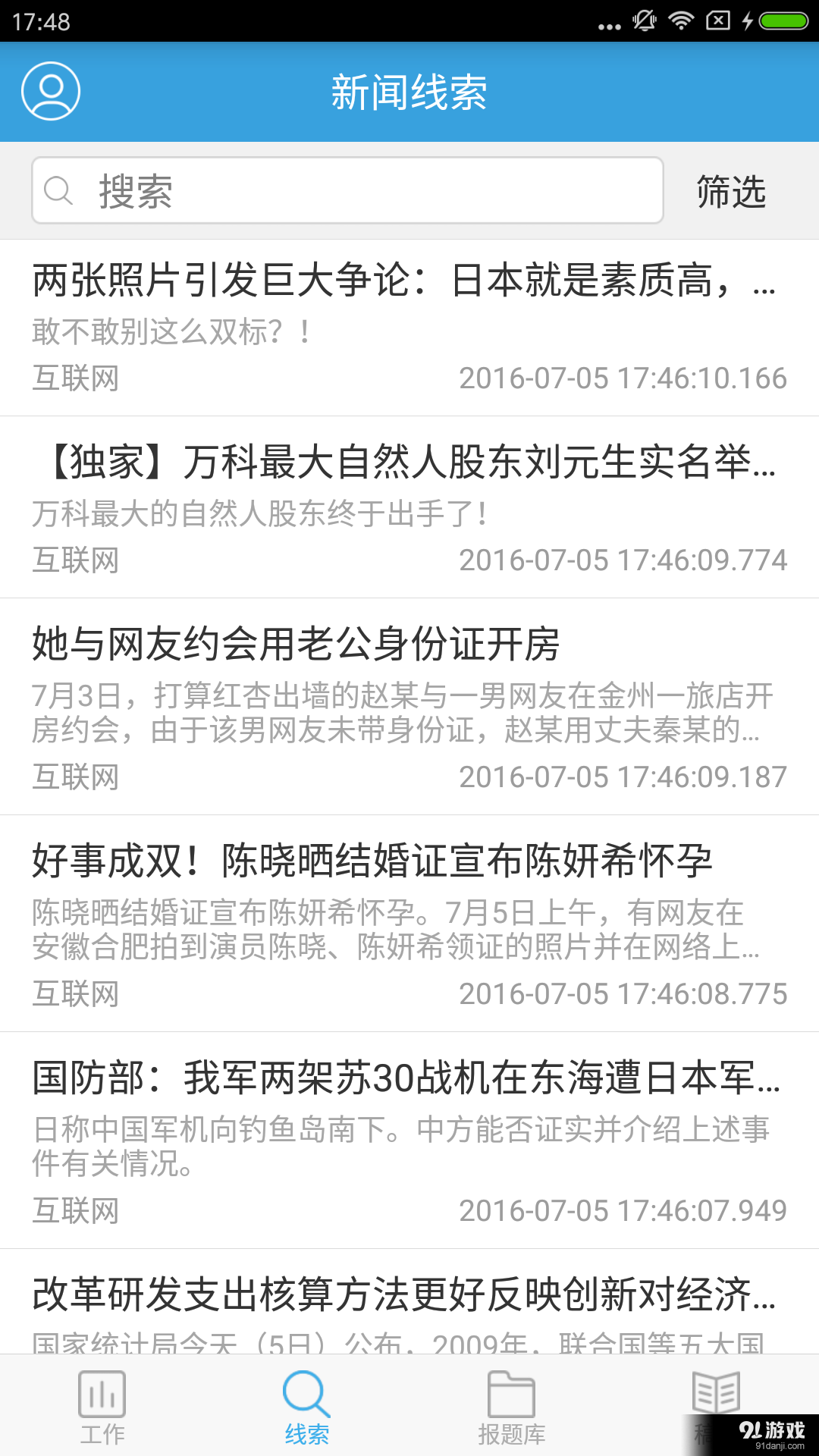Viewport: 819px width, 1456px height.
Task: Tap the 互联网 source label on first item
Action: point(76,378)
